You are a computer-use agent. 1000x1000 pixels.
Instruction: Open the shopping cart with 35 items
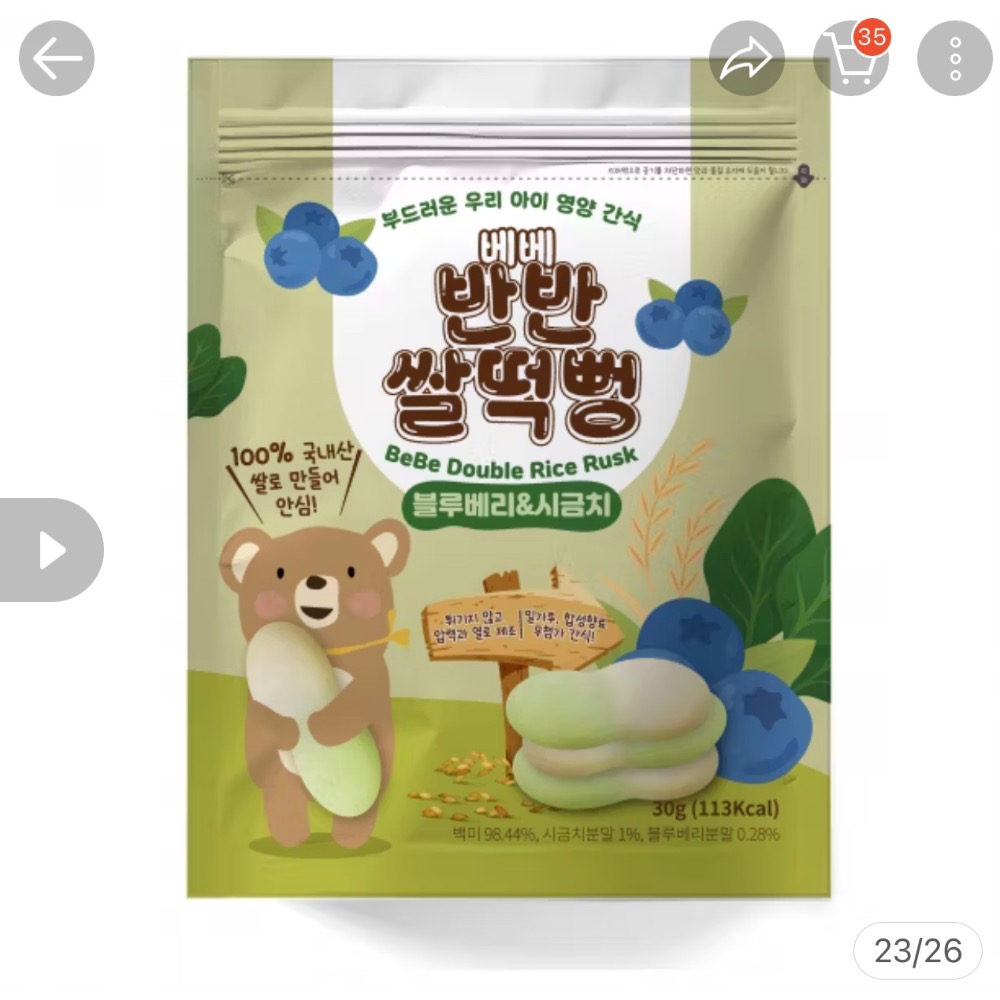(850, 59)
